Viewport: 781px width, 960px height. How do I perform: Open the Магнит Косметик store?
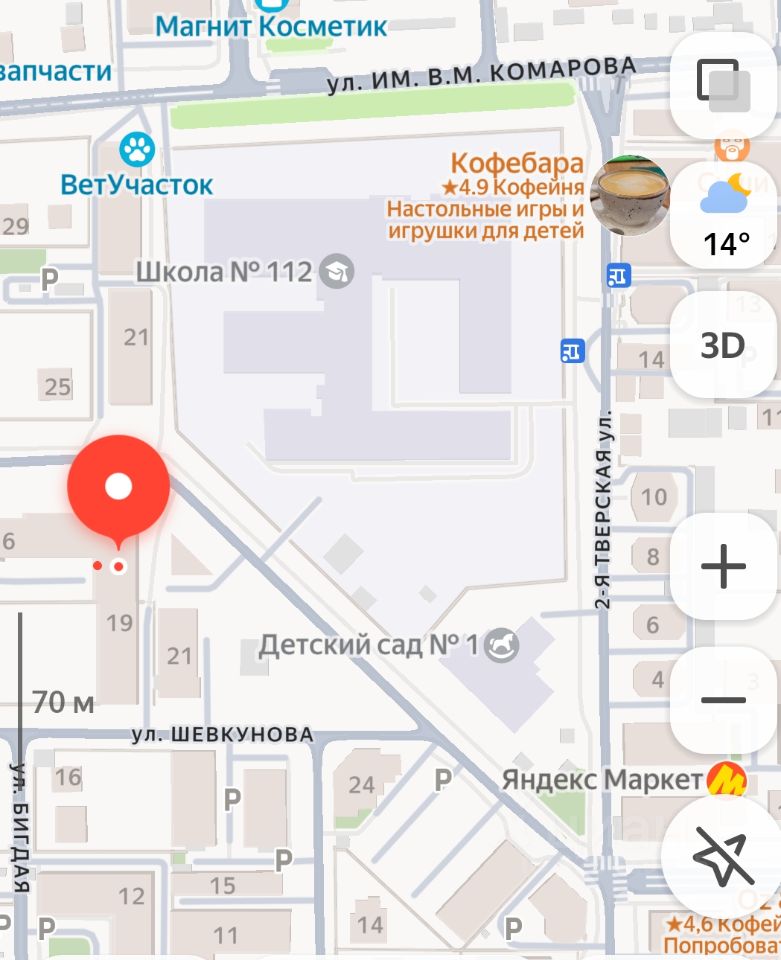coord(270,25)
